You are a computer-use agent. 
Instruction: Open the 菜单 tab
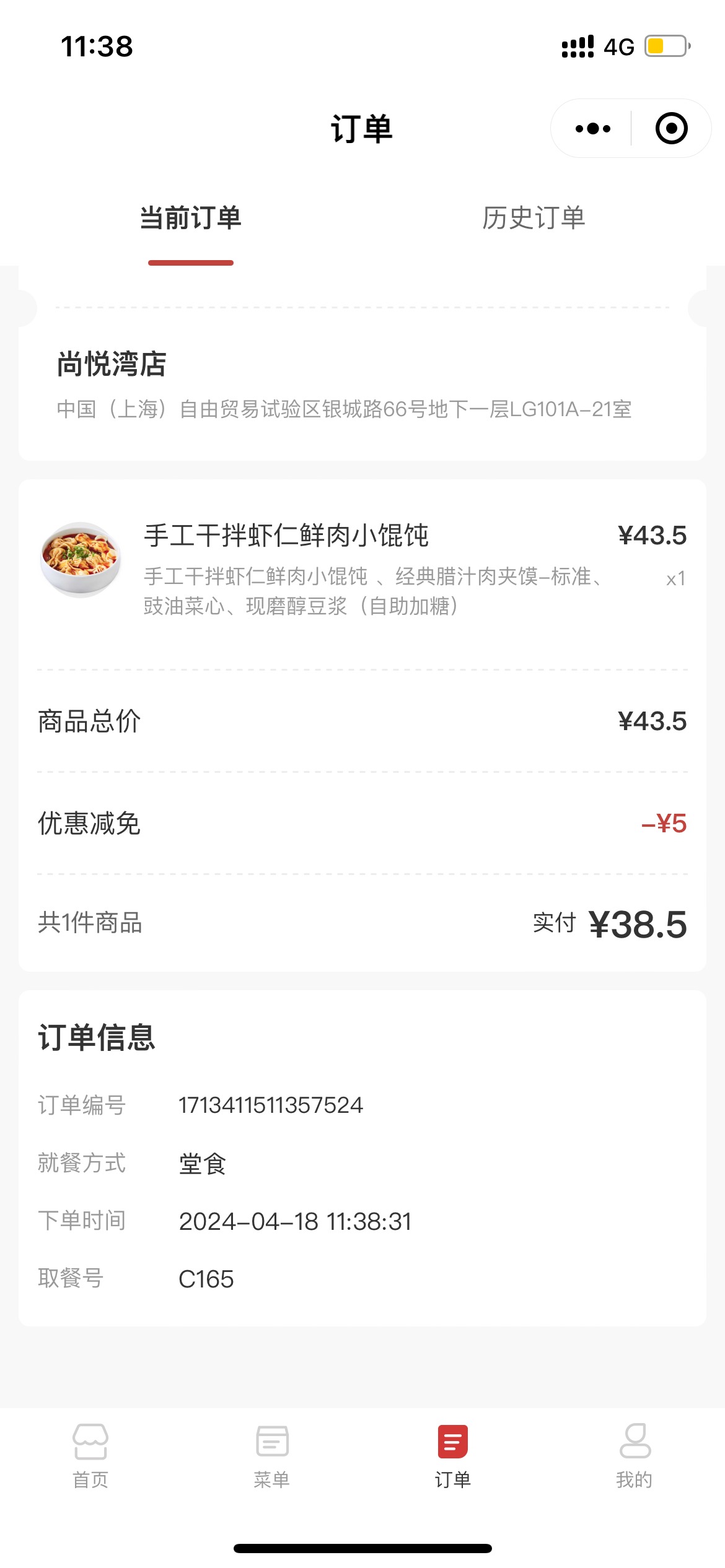pos(272,1456)
